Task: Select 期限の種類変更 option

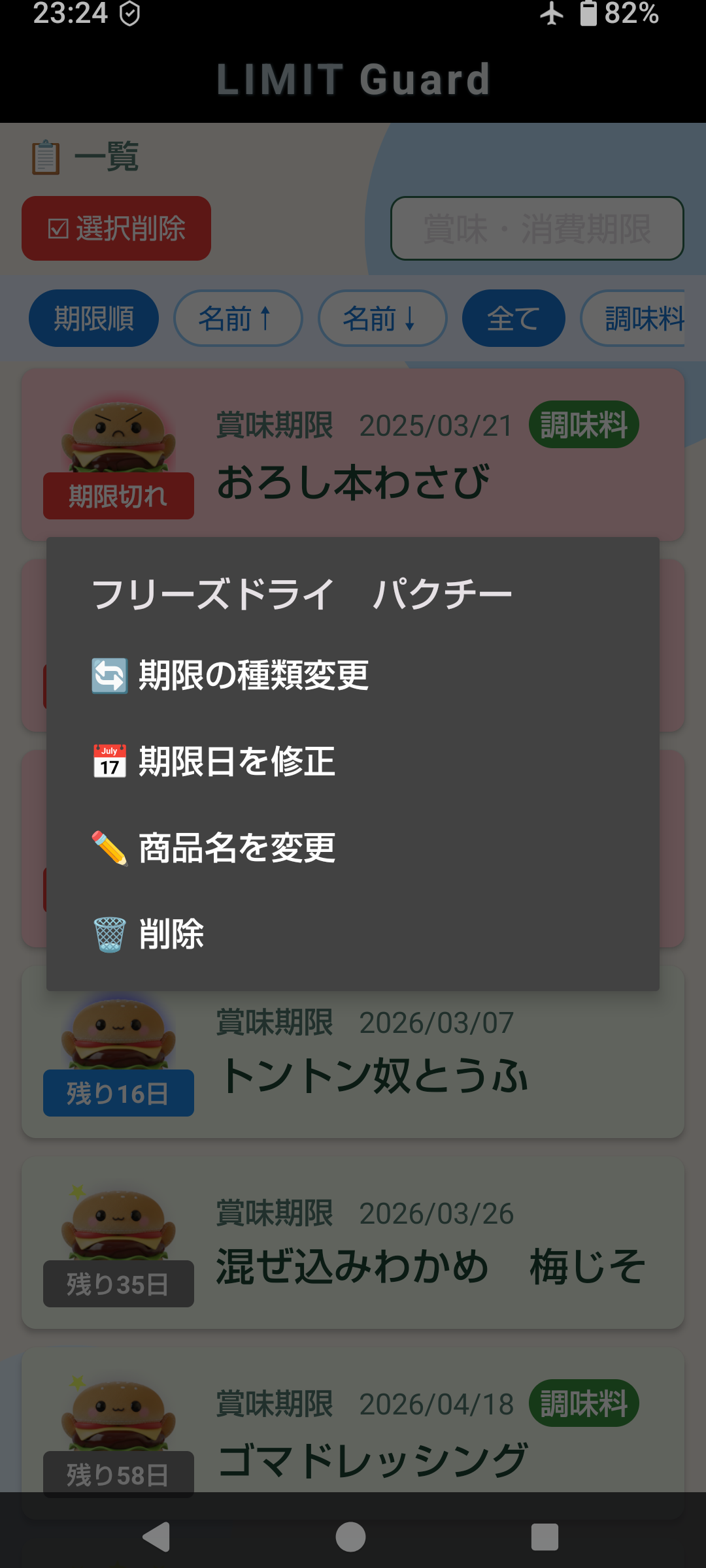Action: 254,676
